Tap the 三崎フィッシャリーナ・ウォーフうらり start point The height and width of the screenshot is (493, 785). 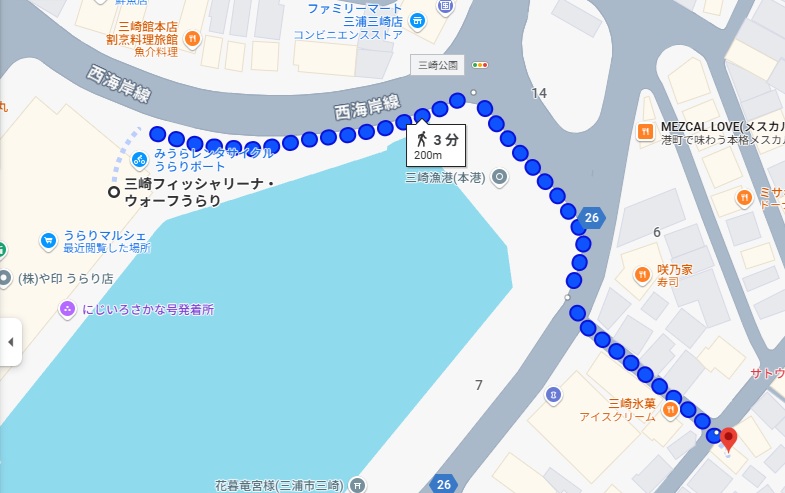114,191
